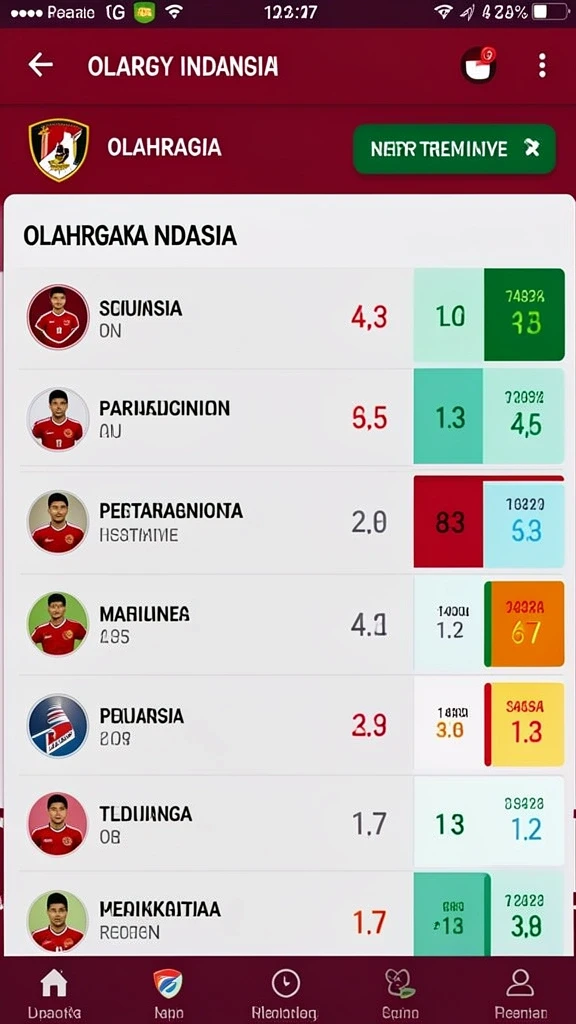Switch to the fourth bottom tab labeled Sgino

[x=399, y=993]
